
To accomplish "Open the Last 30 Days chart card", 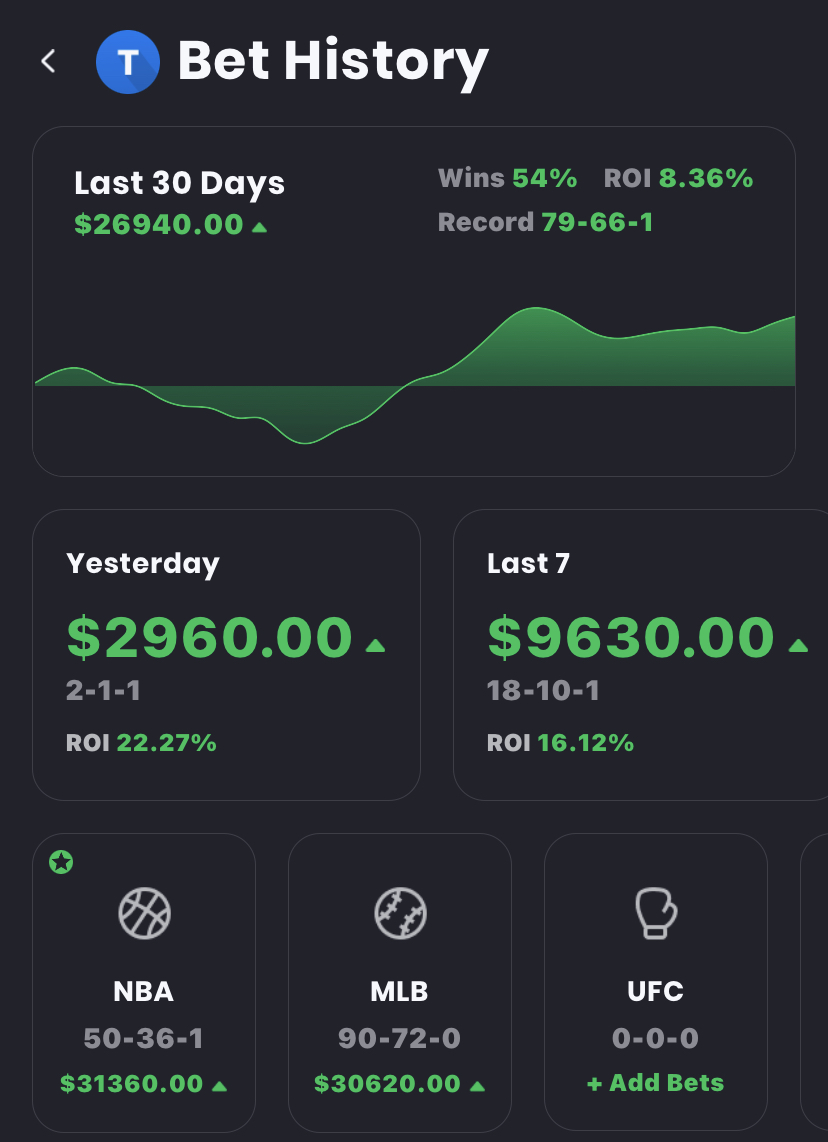I will (414, 300).
